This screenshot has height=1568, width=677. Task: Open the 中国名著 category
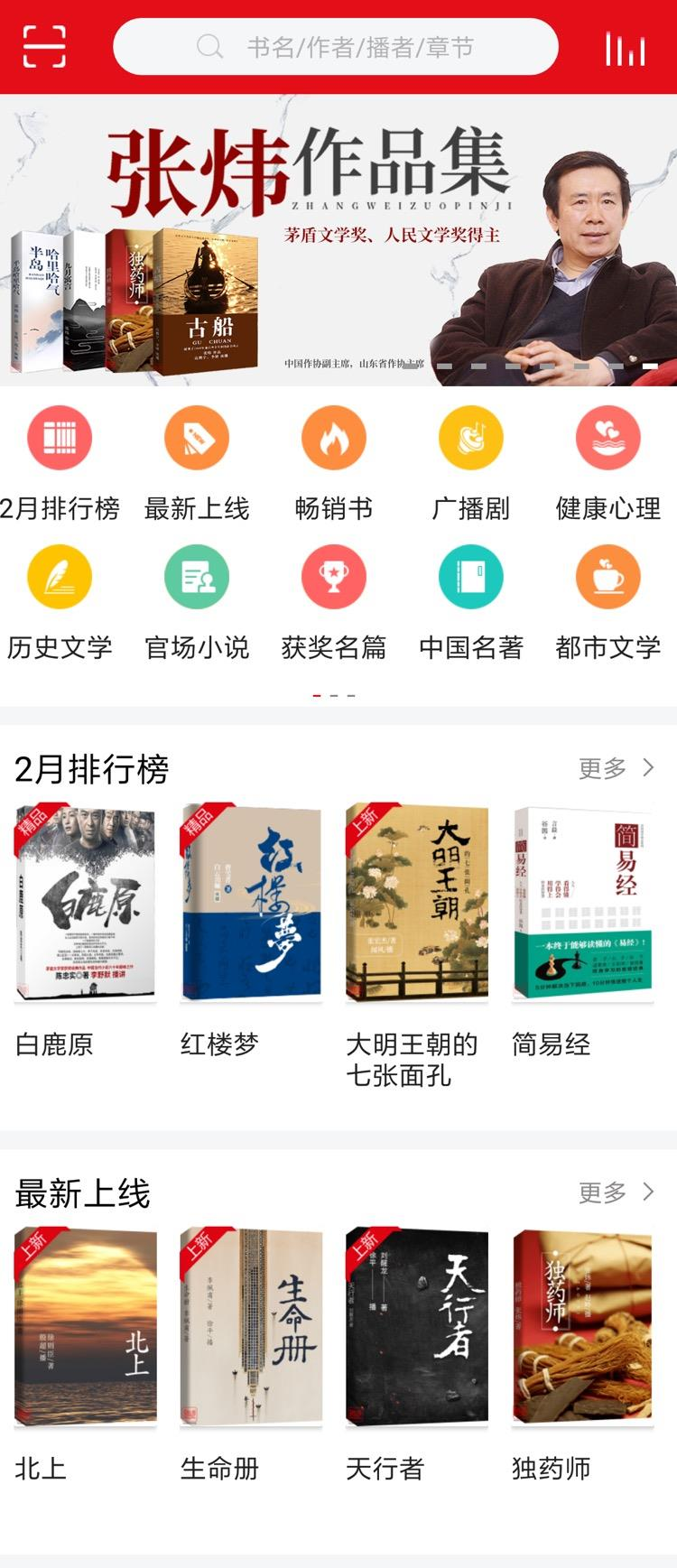point(471,578)
